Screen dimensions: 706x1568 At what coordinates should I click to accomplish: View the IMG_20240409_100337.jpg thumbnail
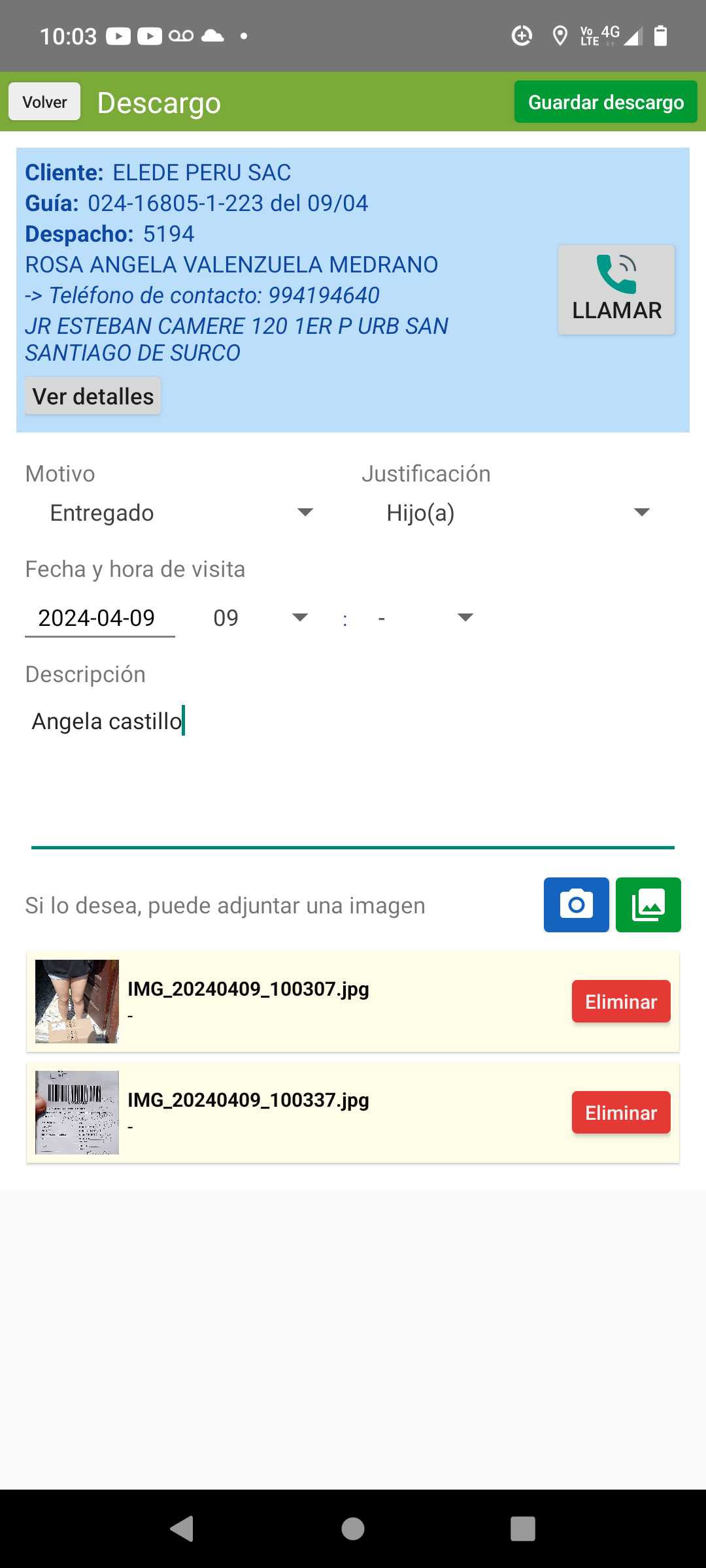tap(77, 1113)
